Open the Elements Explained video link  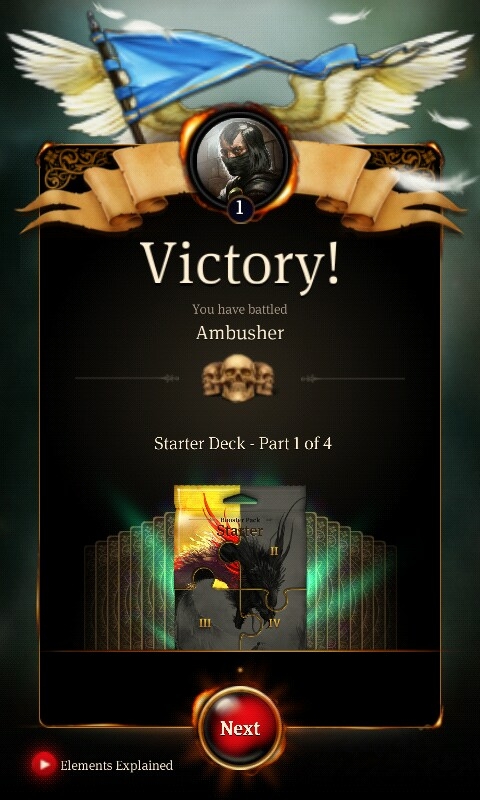click(x=102, y=765)
